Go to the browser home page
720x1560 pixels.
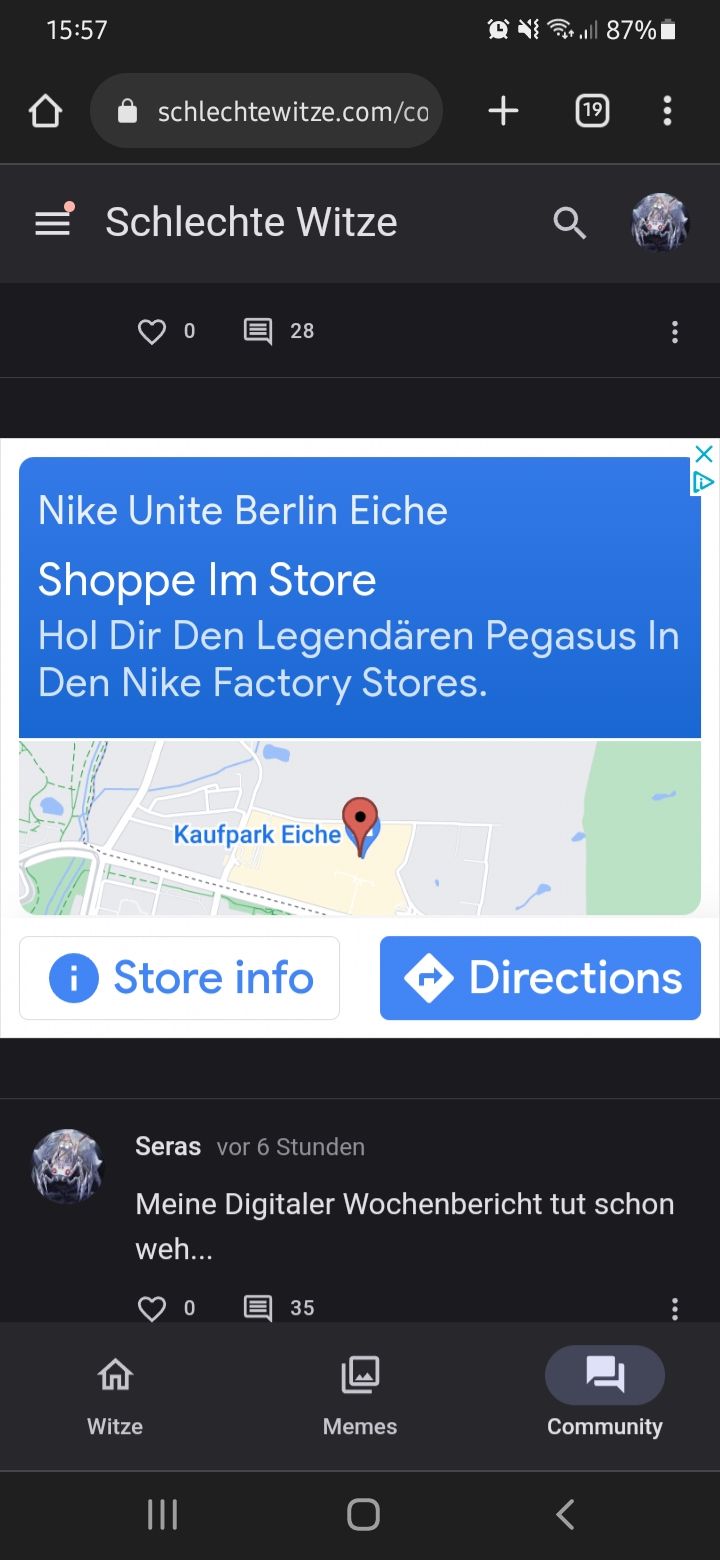46,111
